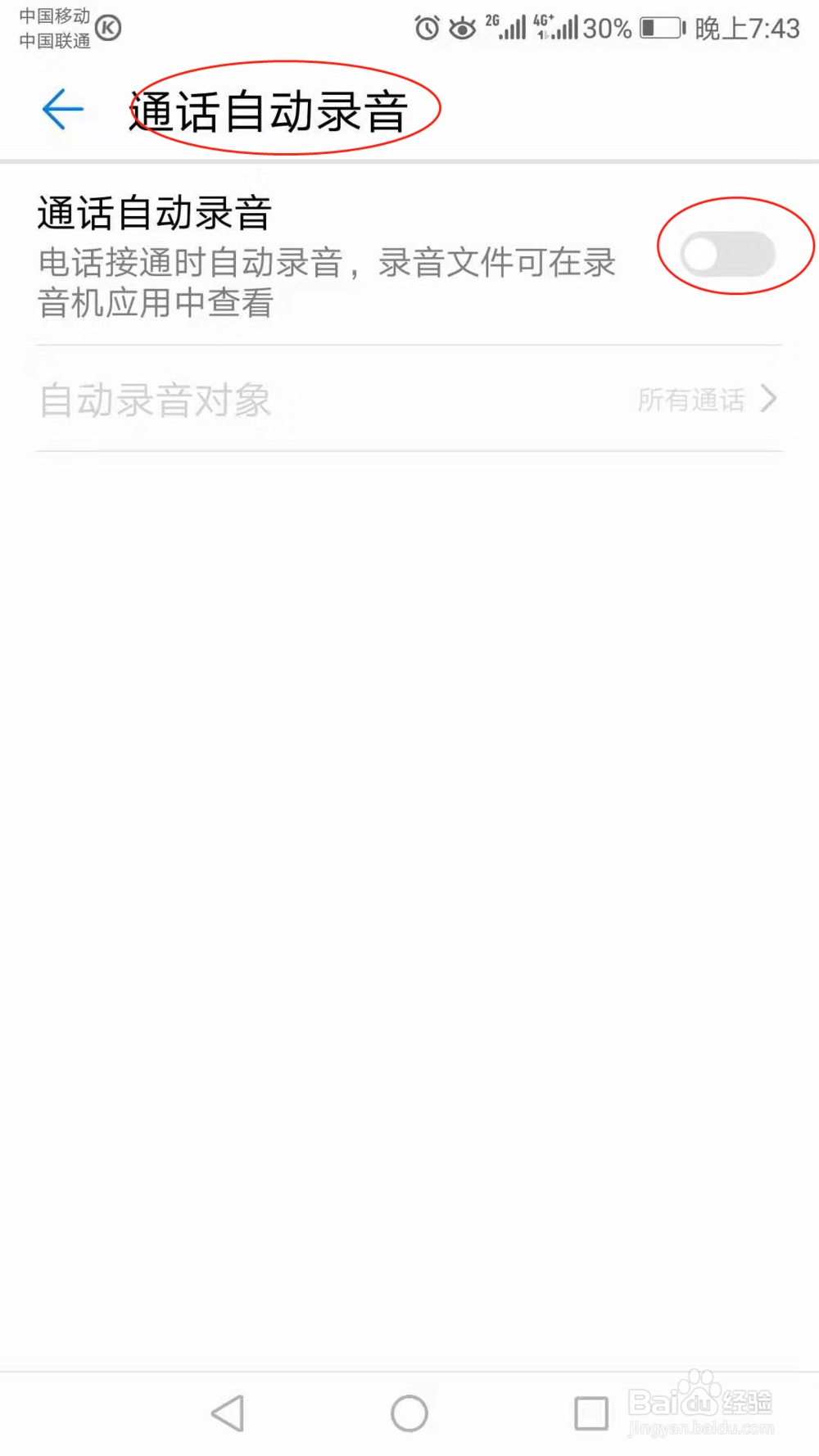Tap the battery level icon

coord(660,27)
